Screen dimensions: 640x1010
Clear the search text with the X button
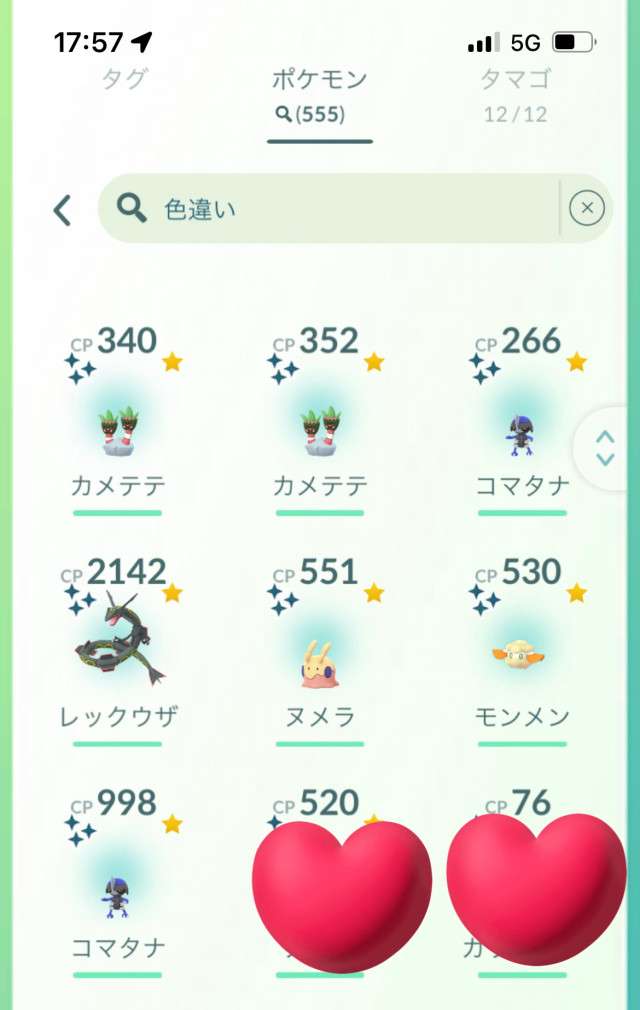click(586, 208)
